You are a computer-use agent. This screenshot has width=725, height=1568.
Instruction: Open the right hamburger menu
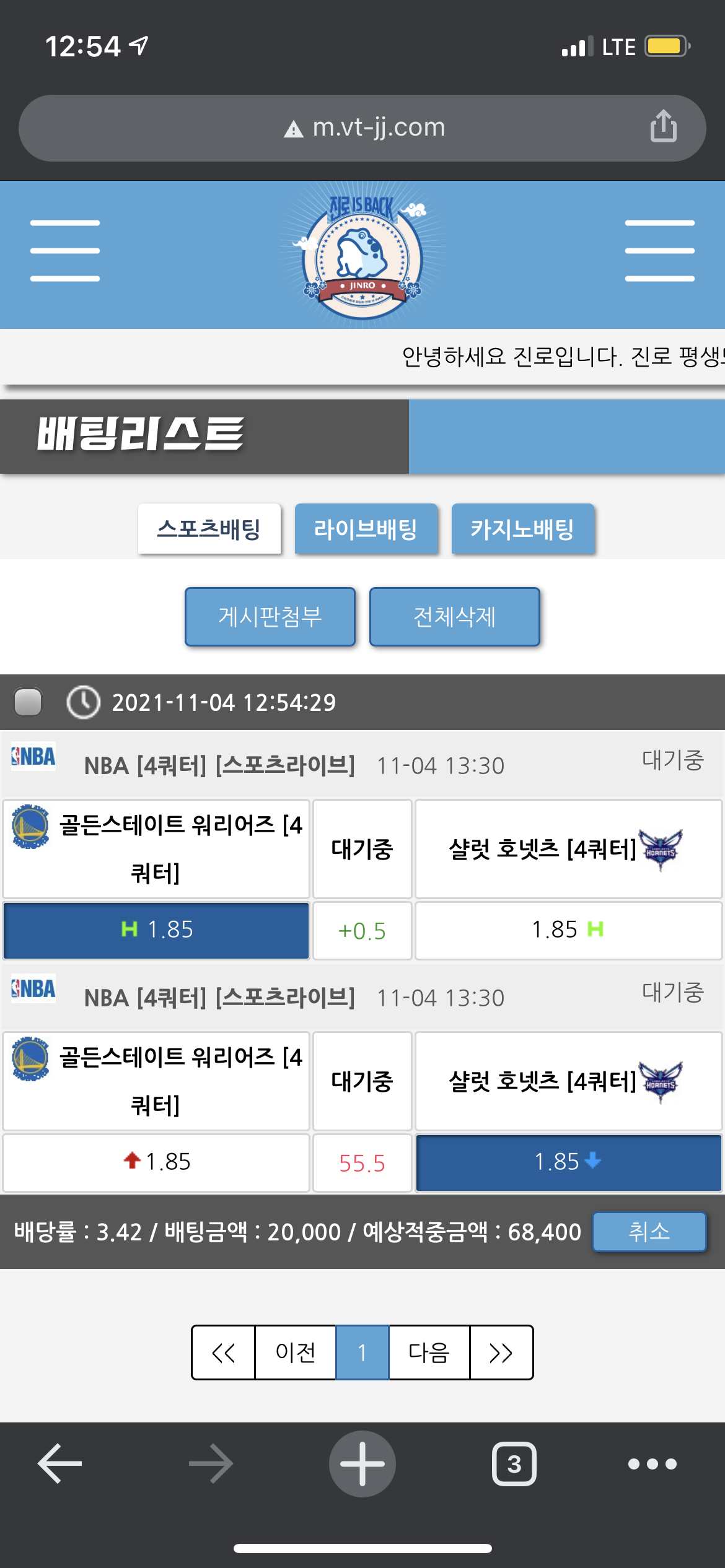[x=659, y=251]
